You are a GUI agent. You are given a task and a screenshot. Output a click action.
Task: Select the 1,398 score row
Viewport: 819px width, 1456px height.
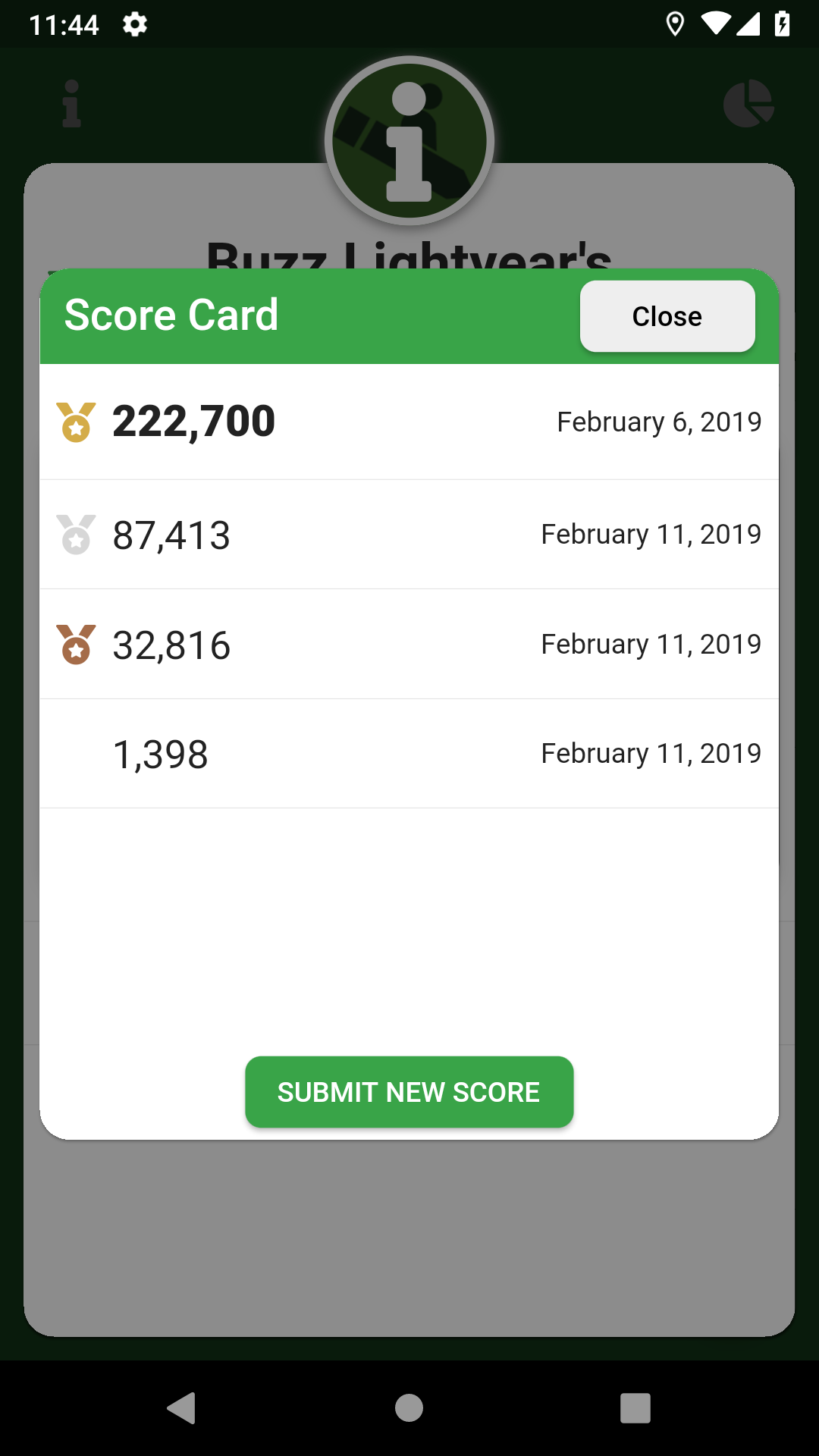pyautogui.click(x=409, y=754)
